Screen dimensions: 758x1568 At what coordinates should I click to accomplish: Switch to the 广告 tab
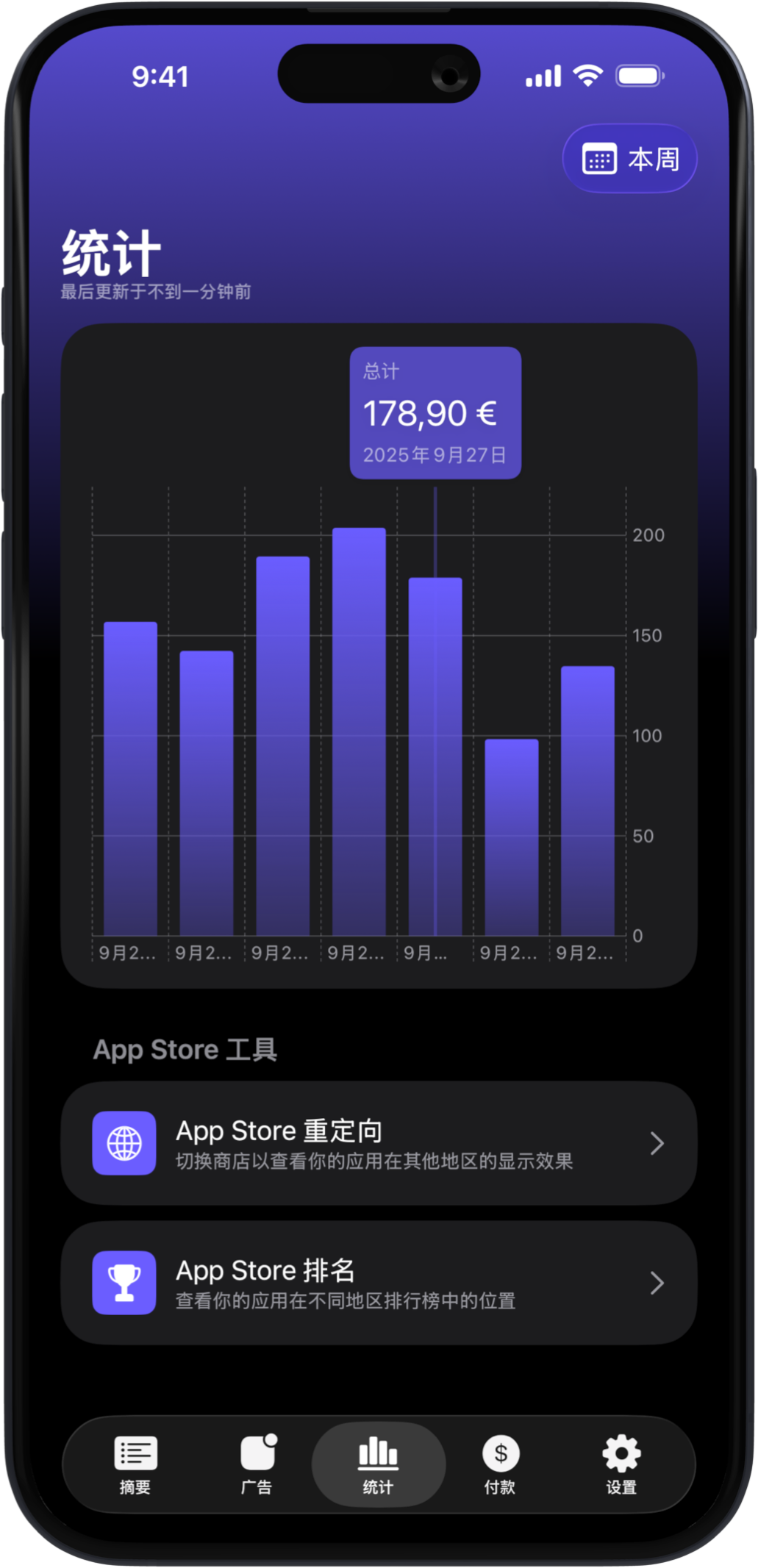(257, 1464)
